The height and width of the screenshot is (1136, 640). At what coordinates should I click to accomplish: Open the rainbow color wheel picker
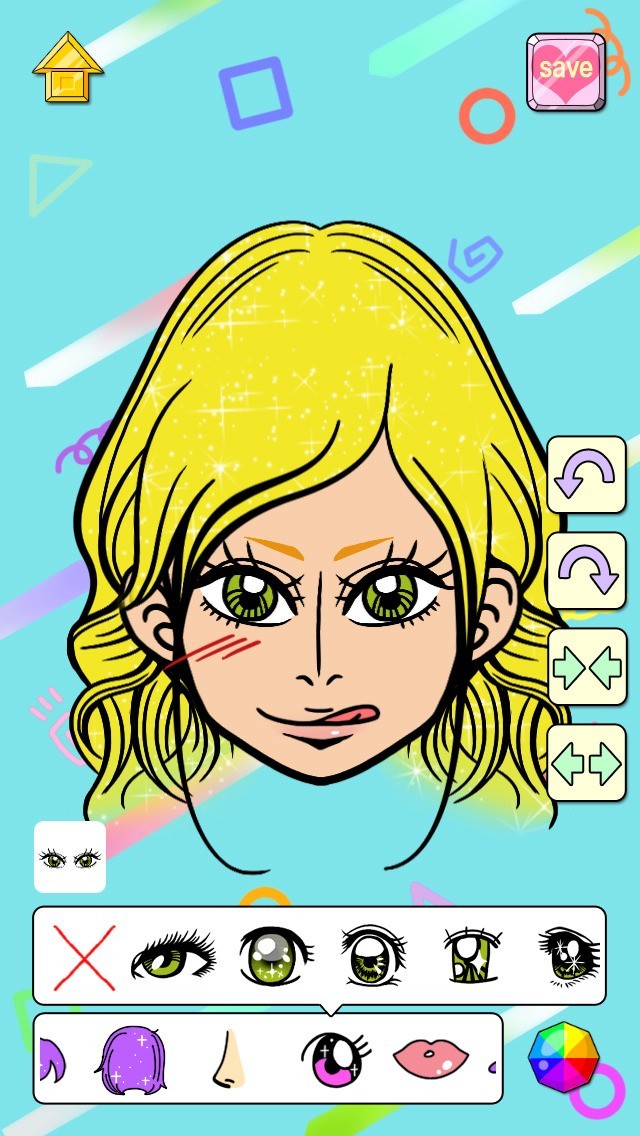[563, 1058]
